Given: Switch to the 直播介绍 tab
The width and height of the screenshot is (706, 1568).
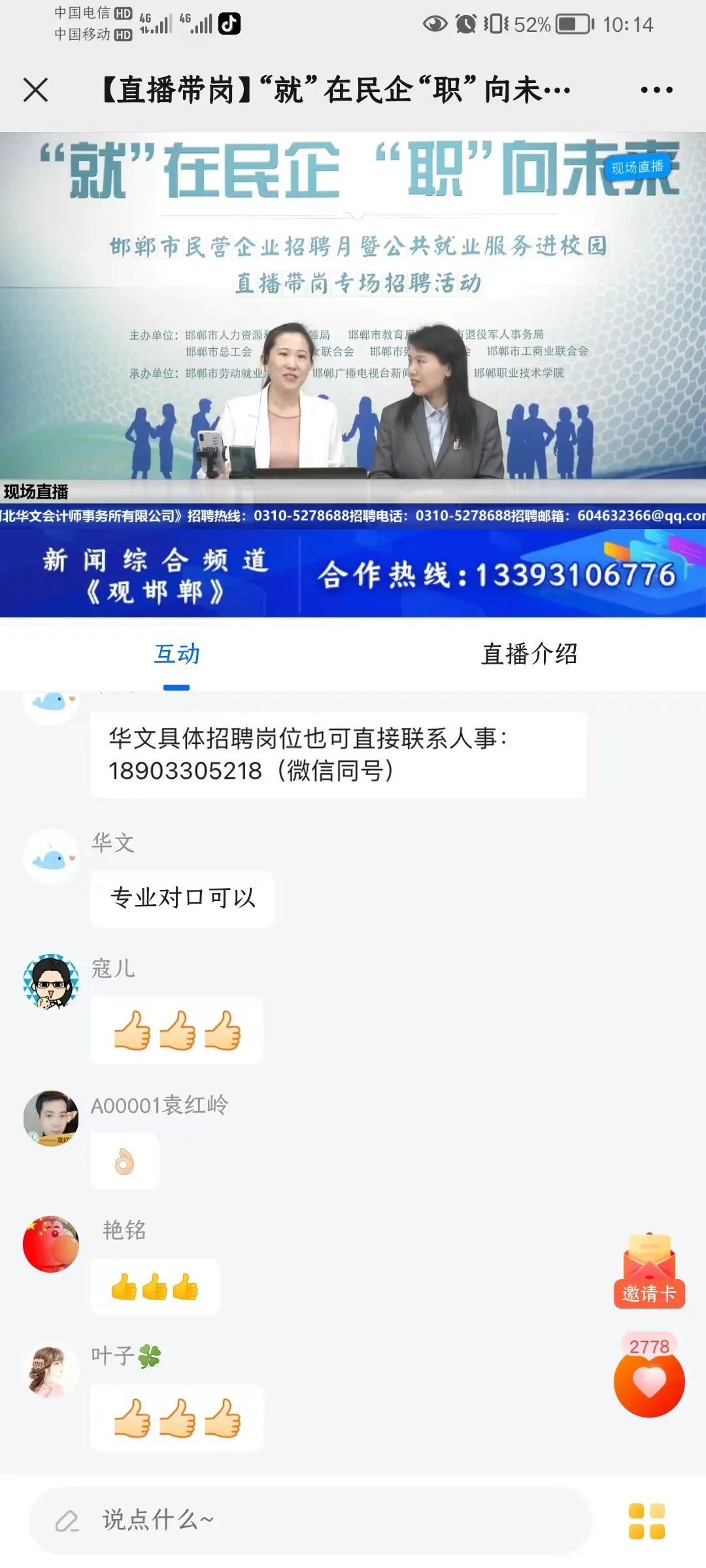Looking at the screenshot, I should [529, 654].
